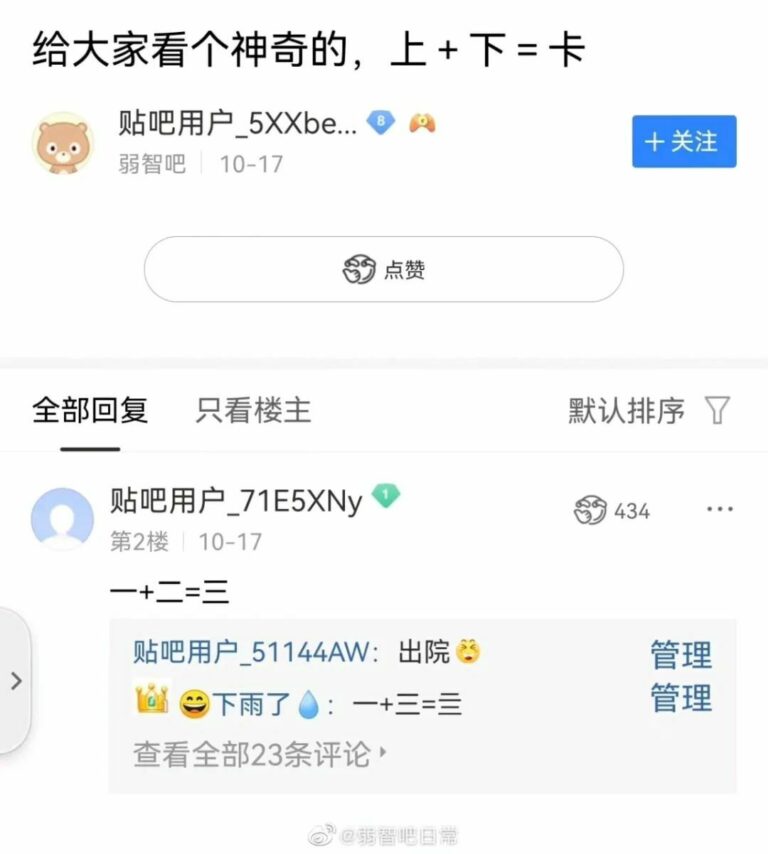Switch to the 全部回复 tab
This screenshot has width=768, height=854.
pyautogui.click(x=90, y=409)
